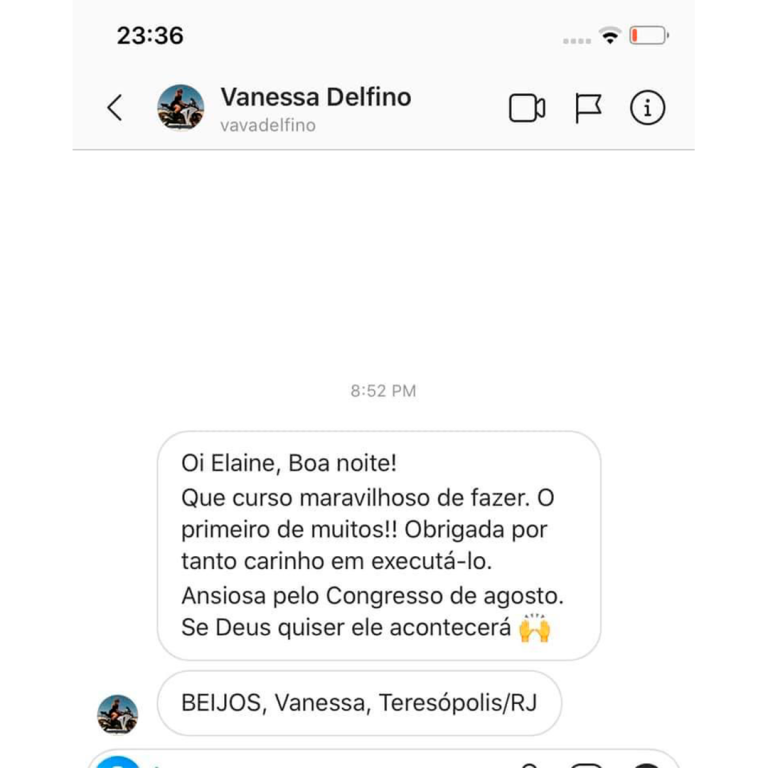Flag this conversation

coord(588,108)
